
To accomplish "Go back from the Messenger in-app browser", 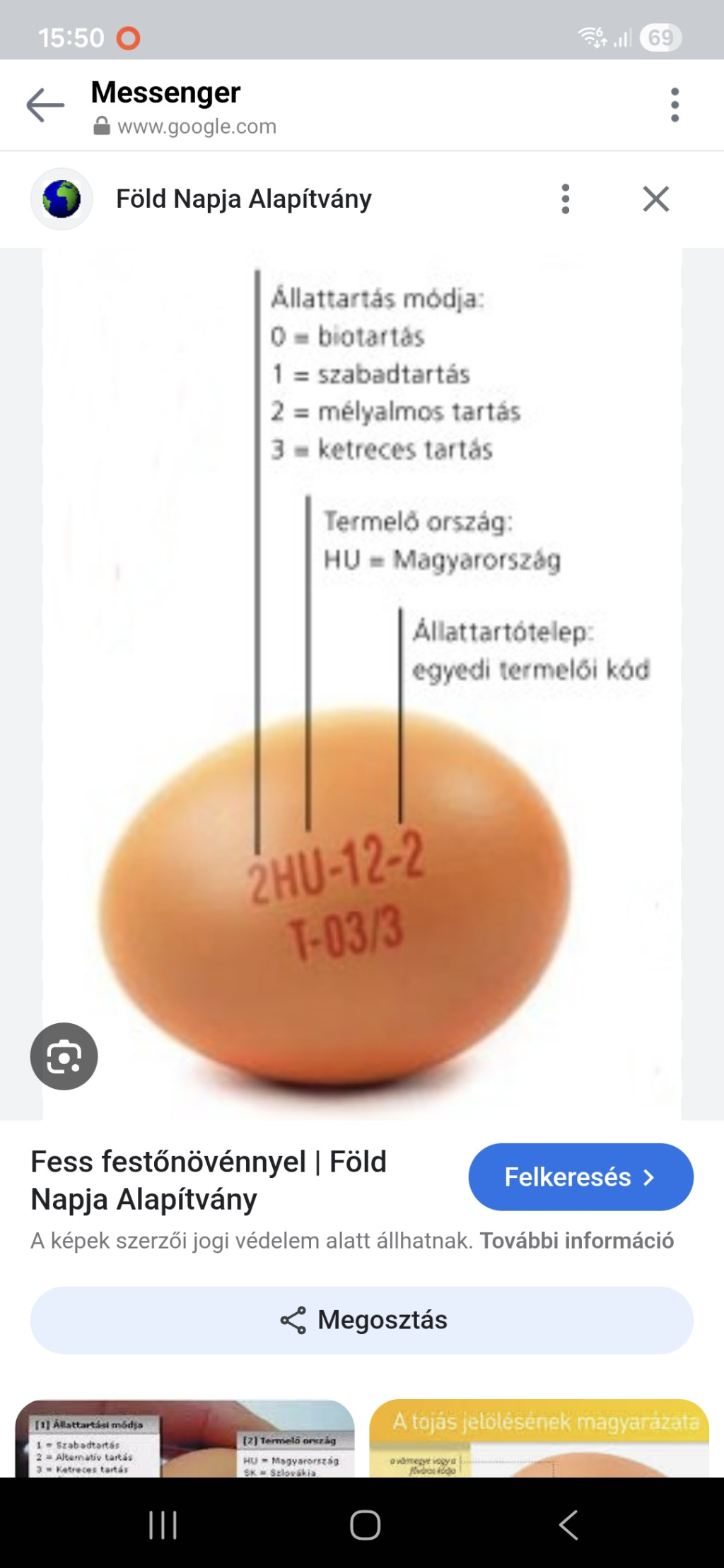I will pyautogui.click(x=45, y=105).
